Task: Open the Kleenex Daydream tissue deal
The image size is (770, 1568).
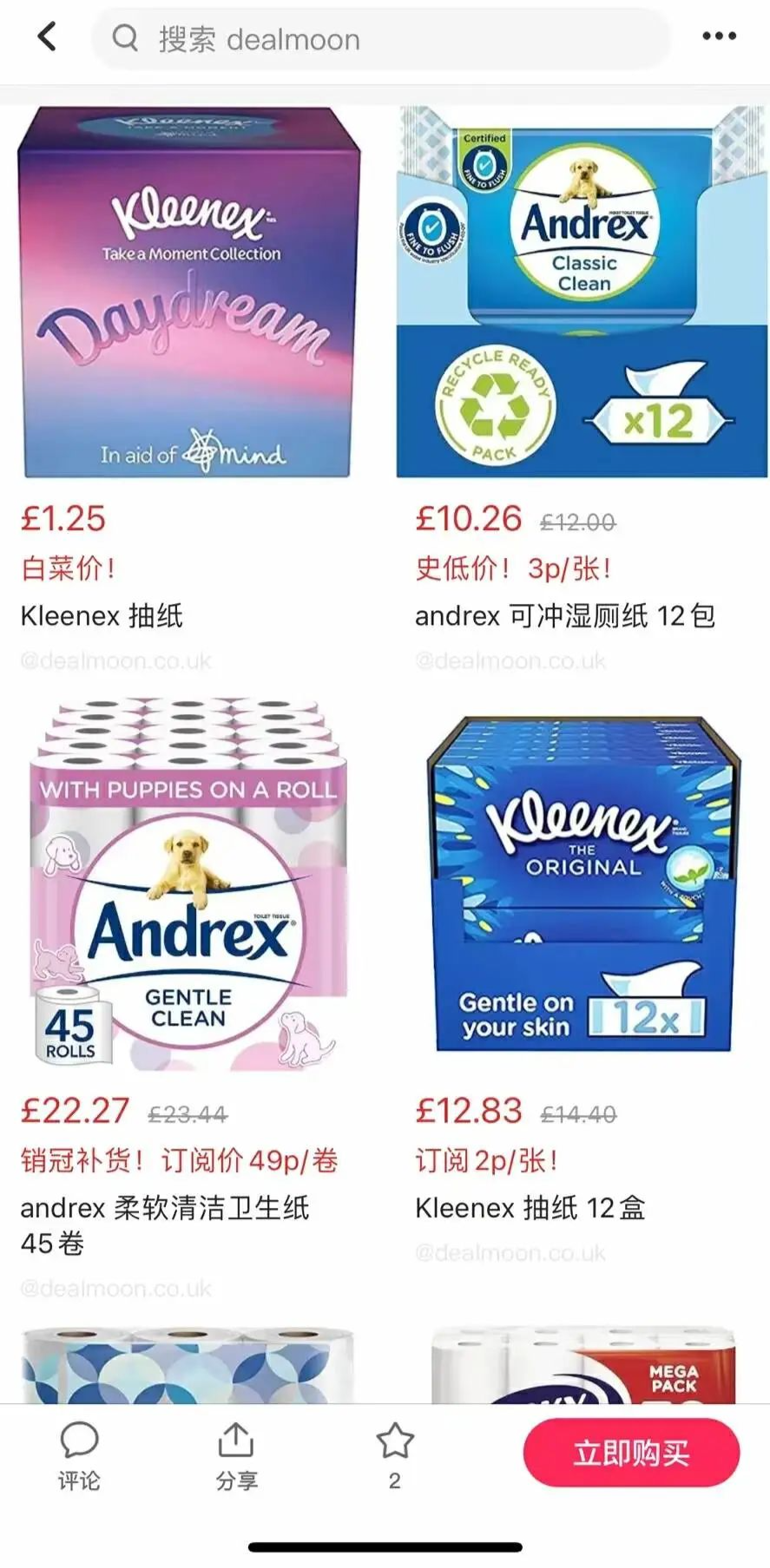Action: [x=188, y=292]
